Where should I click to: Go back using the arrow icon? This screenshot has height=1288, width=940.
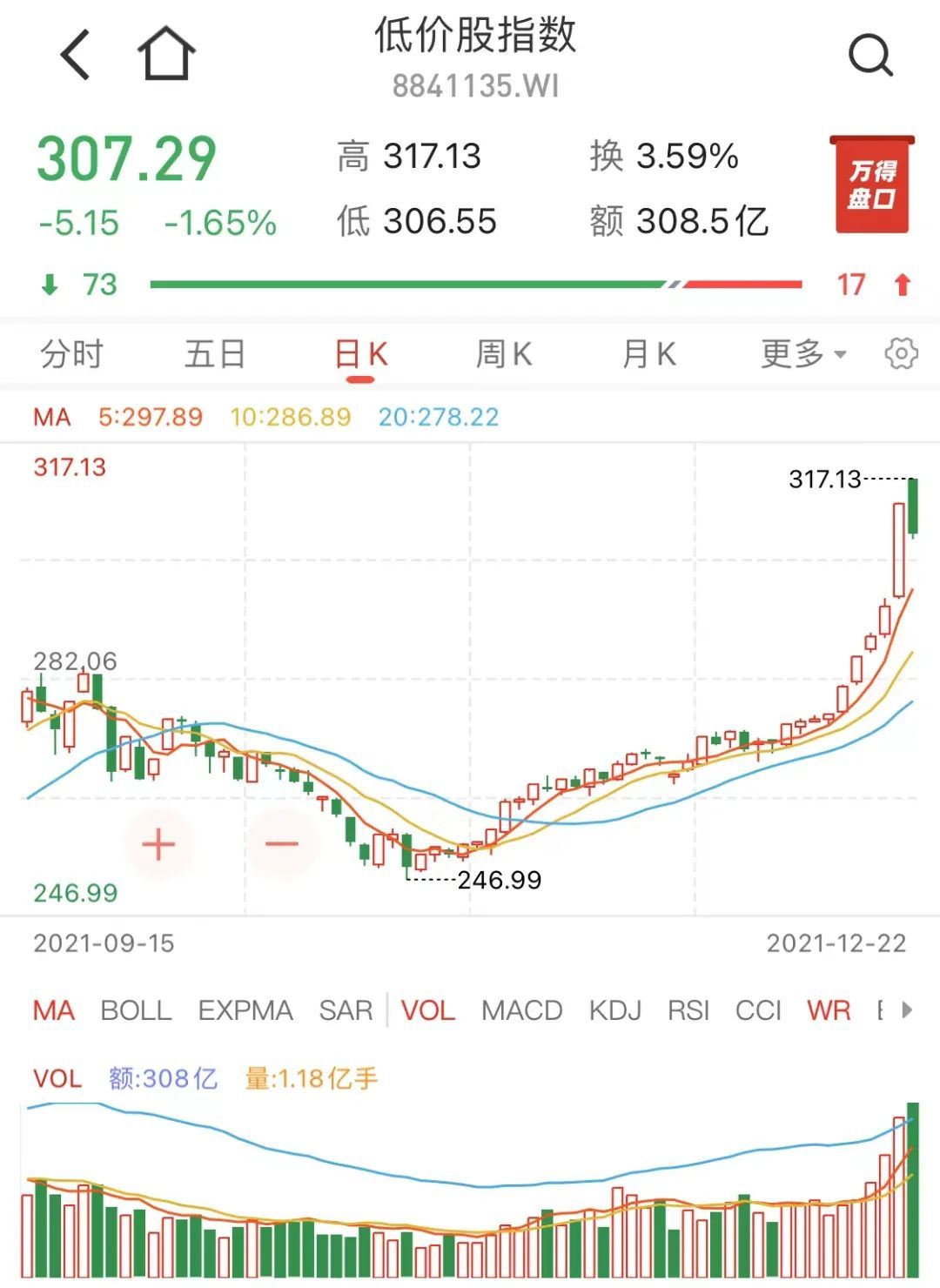click(x=76, y=55)
